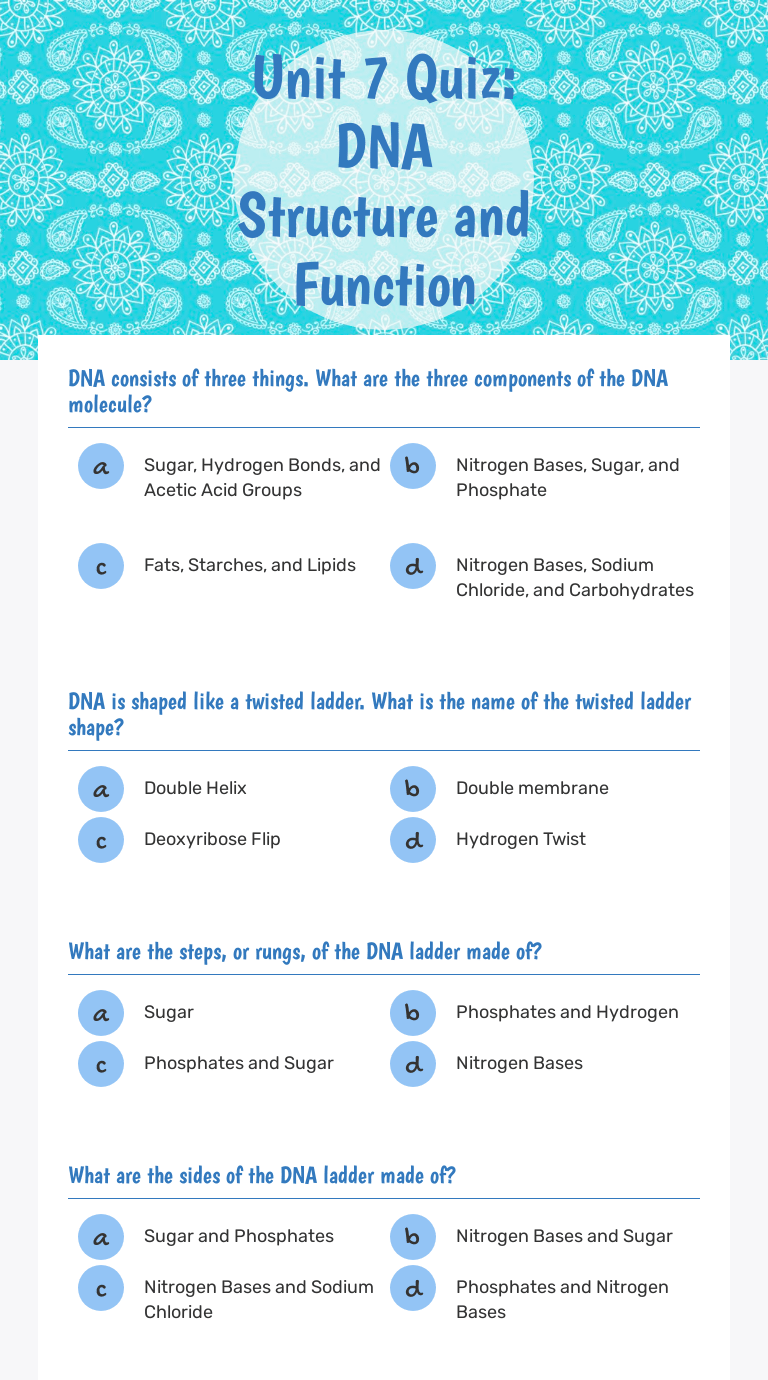Select Sugar for the rungs question
Viewport: 768px width, 1380px height.
point(101,1013)
